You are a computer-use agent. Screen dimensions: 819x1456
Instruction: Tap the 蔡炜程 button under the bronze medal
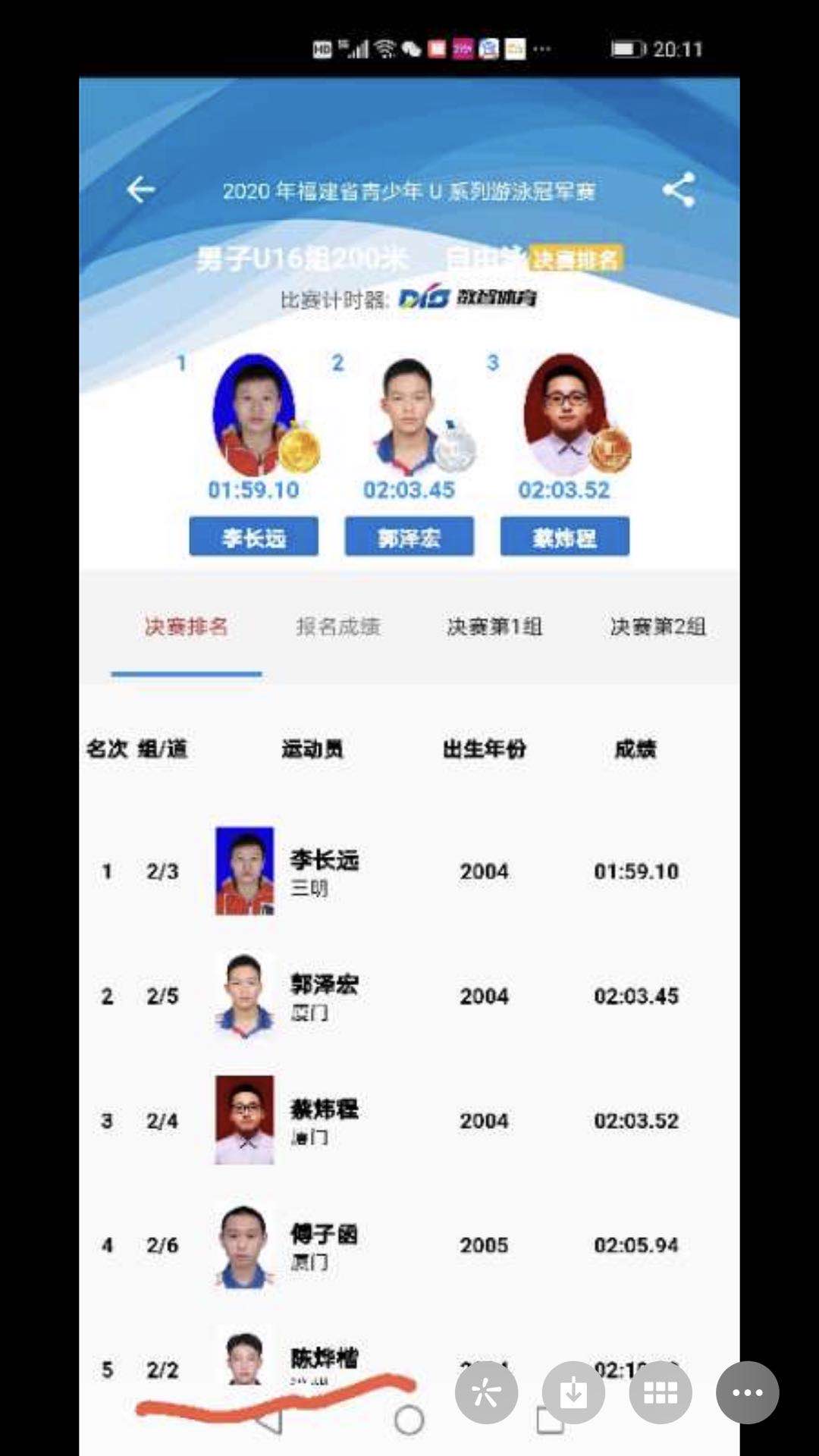coord(564,538)
